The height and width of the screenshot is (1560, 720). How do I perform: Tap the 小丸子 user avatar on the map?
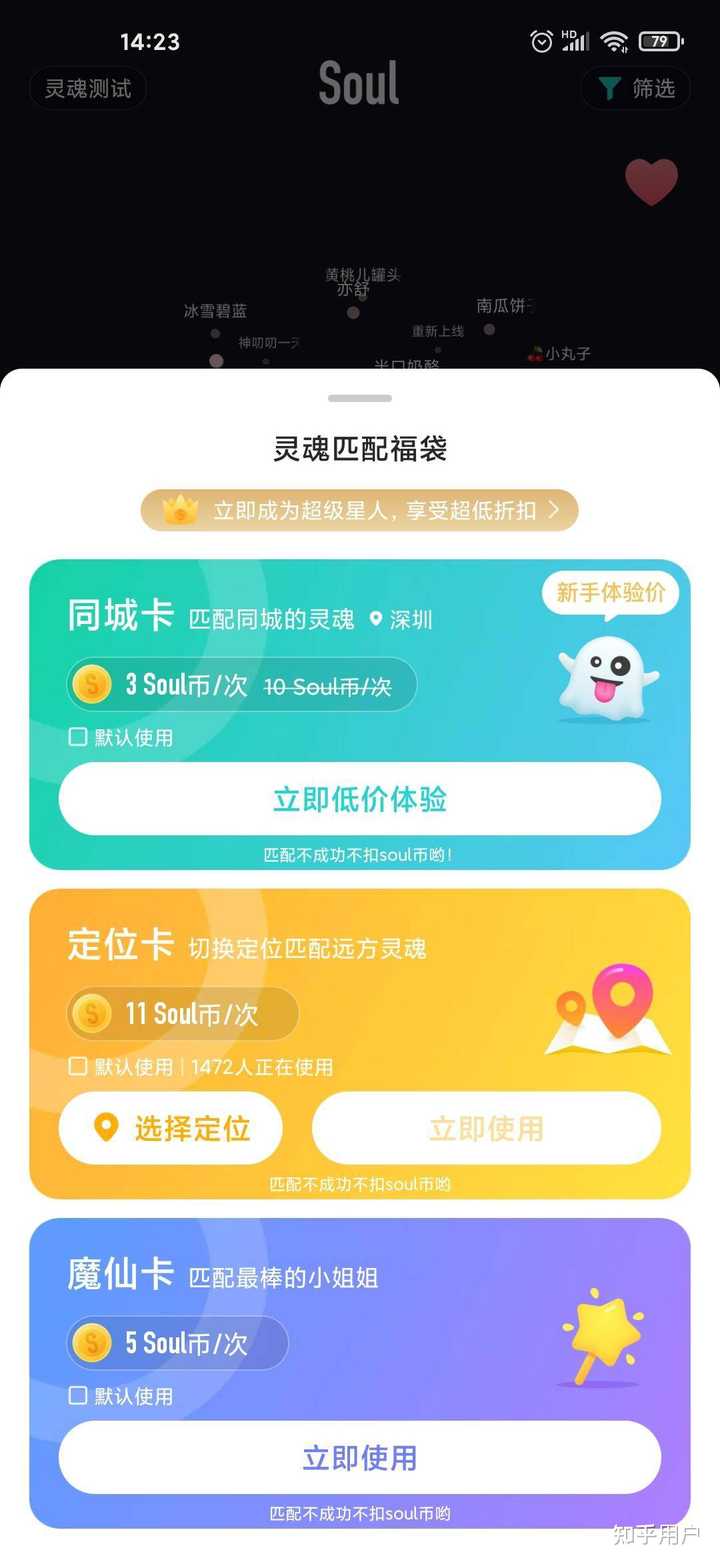537,355
